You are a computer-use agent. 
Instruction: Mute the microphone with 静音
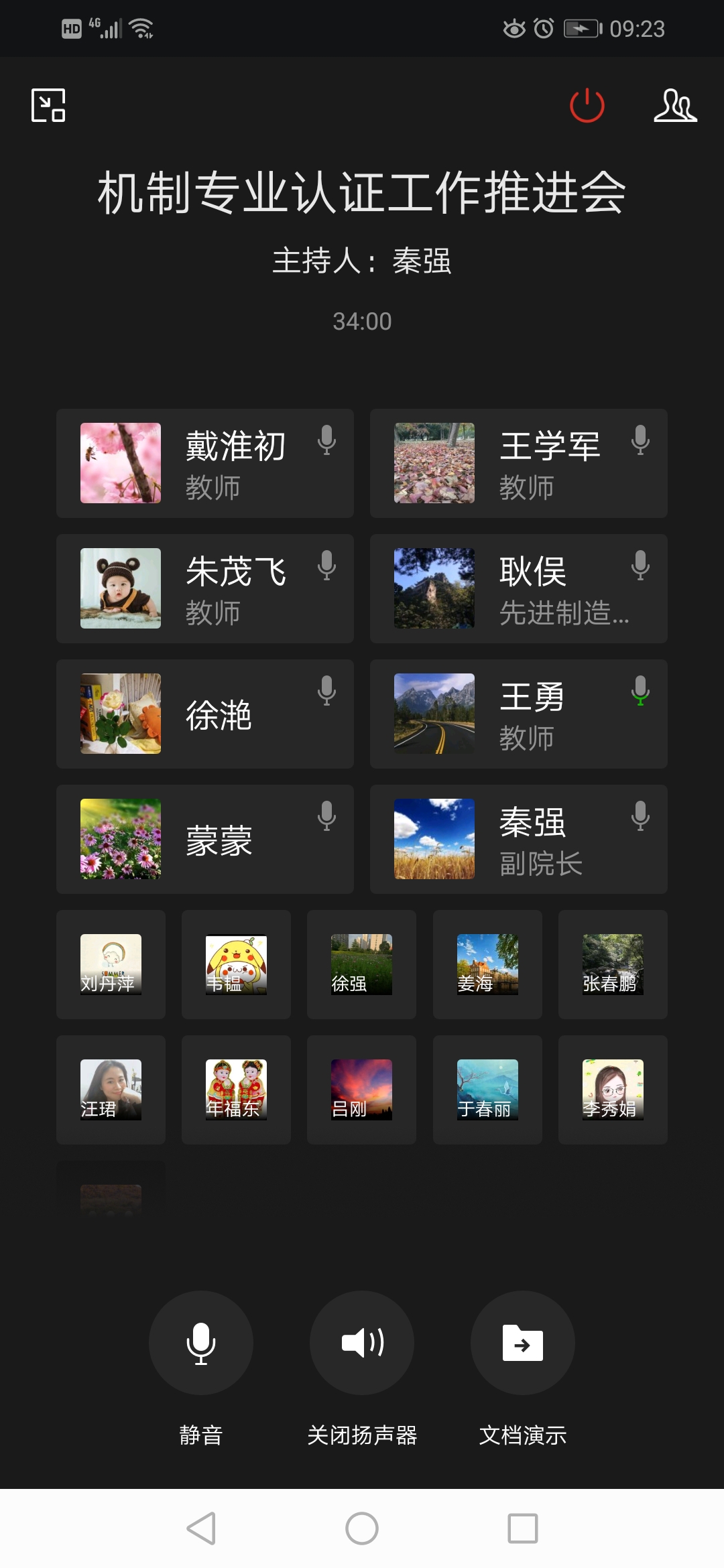(x=200, y=1343)
